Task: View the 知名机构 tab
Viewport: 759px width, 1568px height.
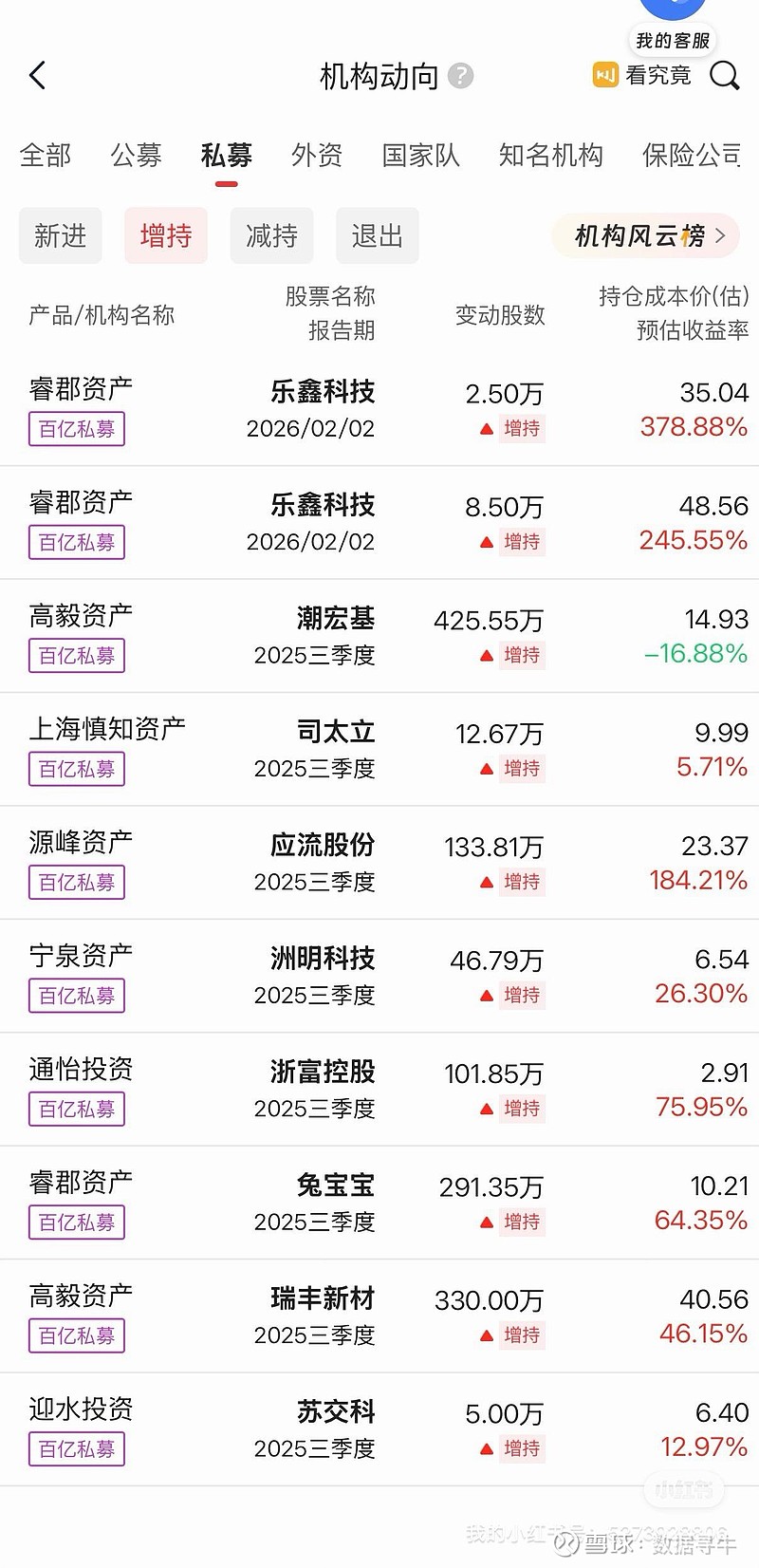Action: click(x=550, y=155)
